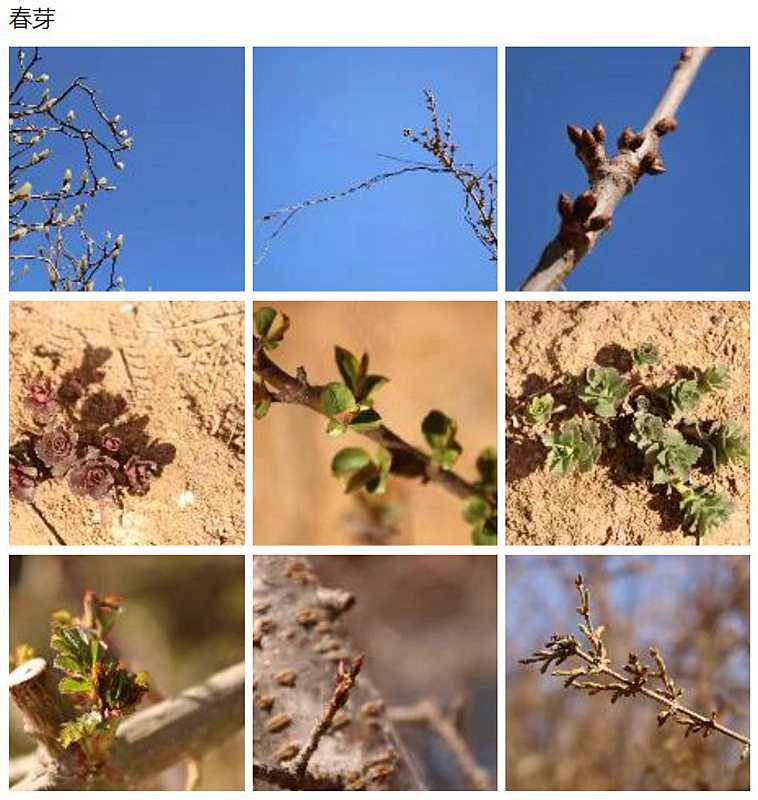Open the purple succulent rosettes photo

[126, 423]
